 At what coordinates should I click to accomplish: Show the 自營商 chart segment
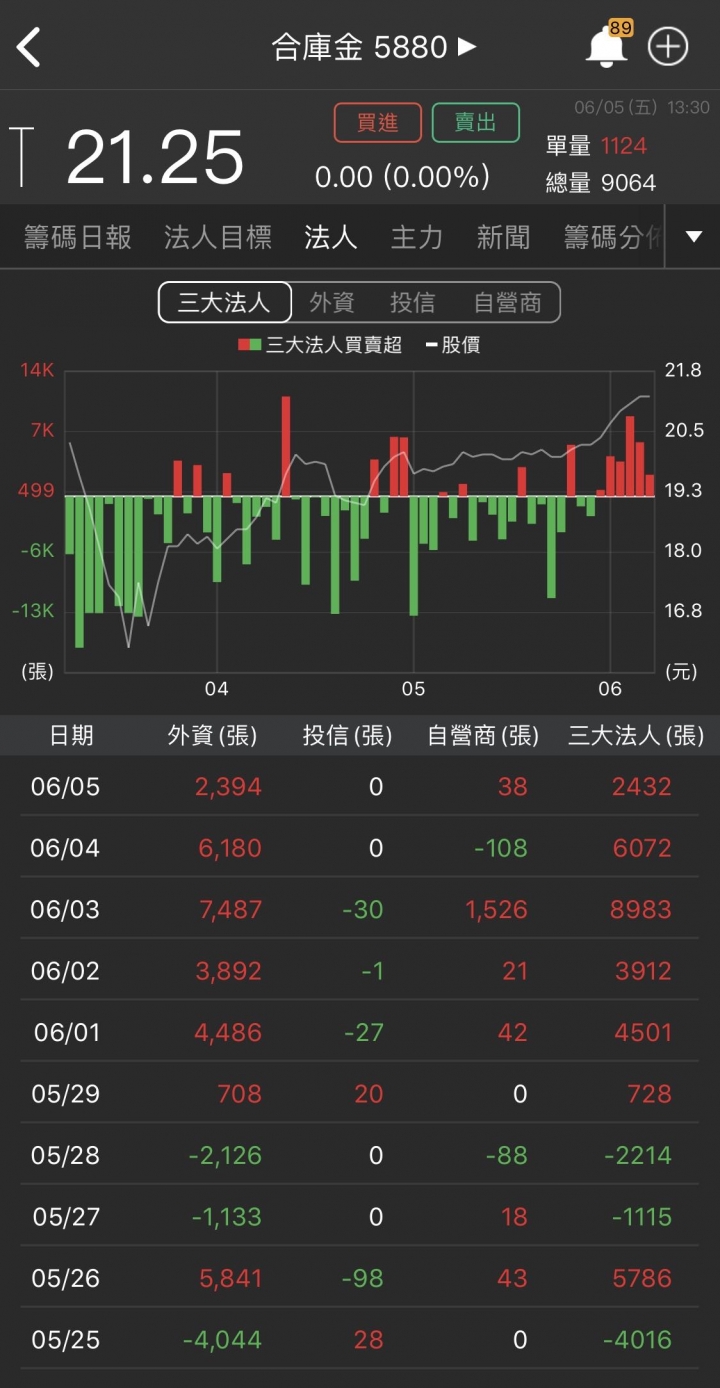(x=507, y=302)
